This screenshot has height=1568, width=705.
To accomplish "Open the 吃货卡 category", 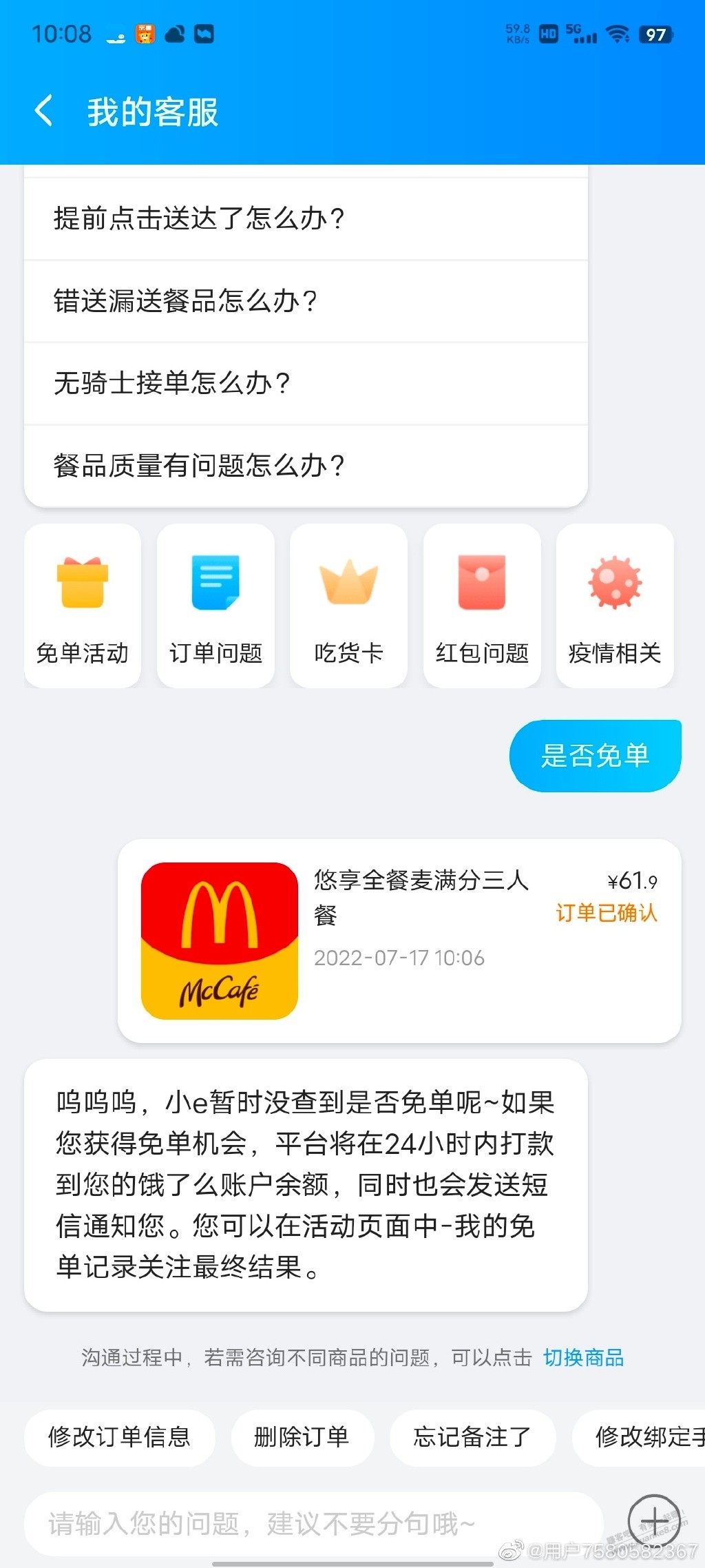I will (348, 606).
